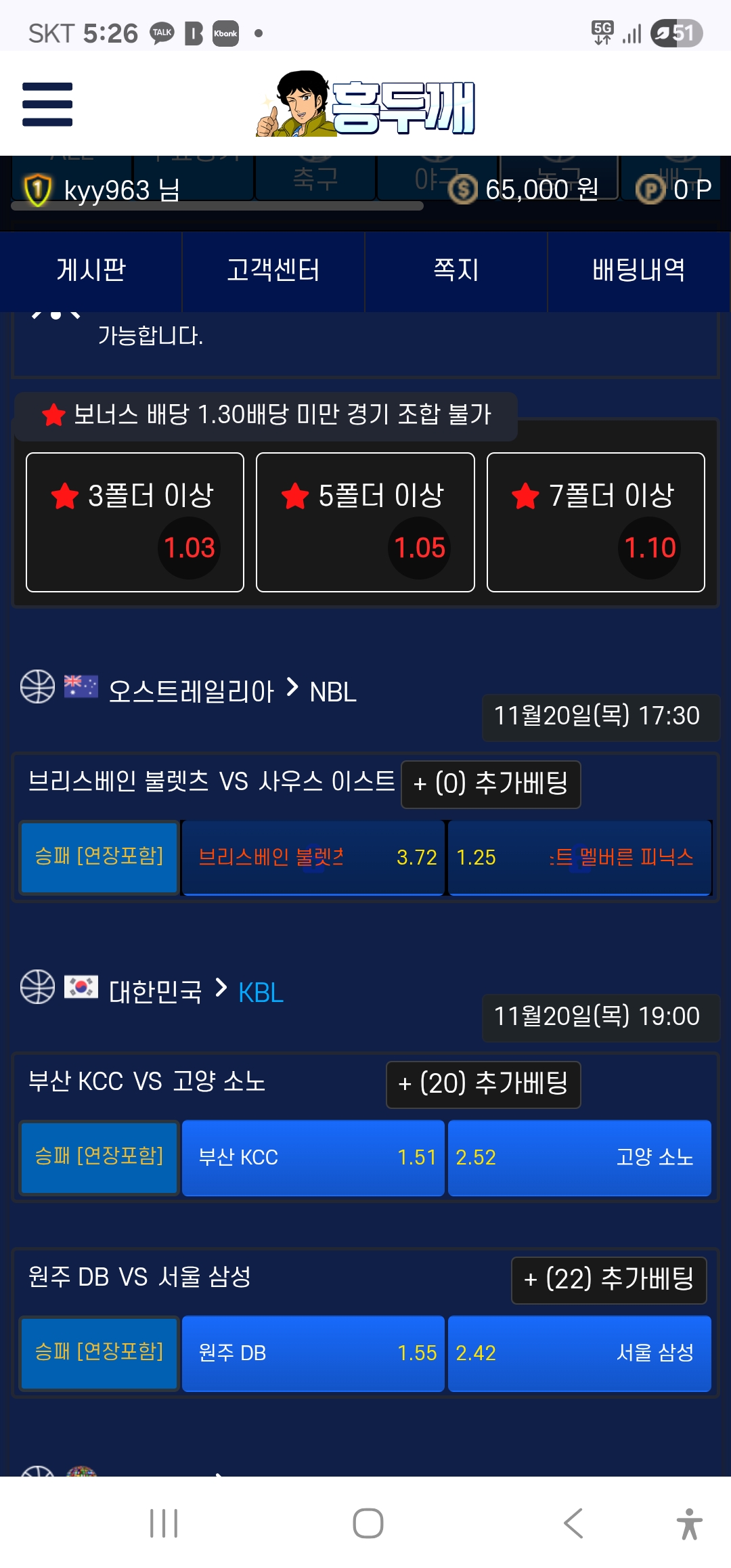
Task: Open the 고객센터 tab
Action: click(273, 271)
